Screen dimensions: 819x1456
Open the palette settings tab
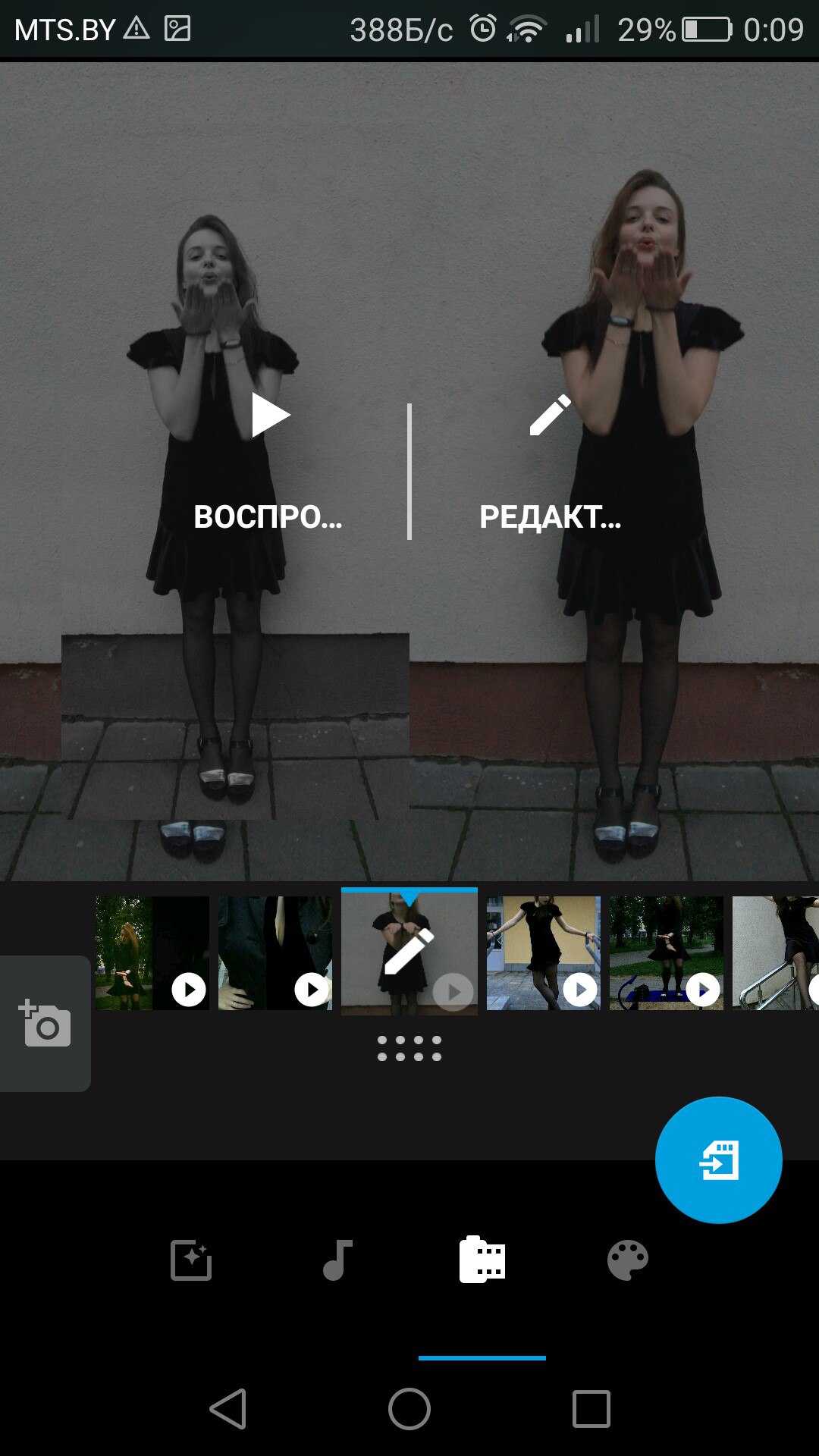pyautogui.click(x=628, y=1260)
